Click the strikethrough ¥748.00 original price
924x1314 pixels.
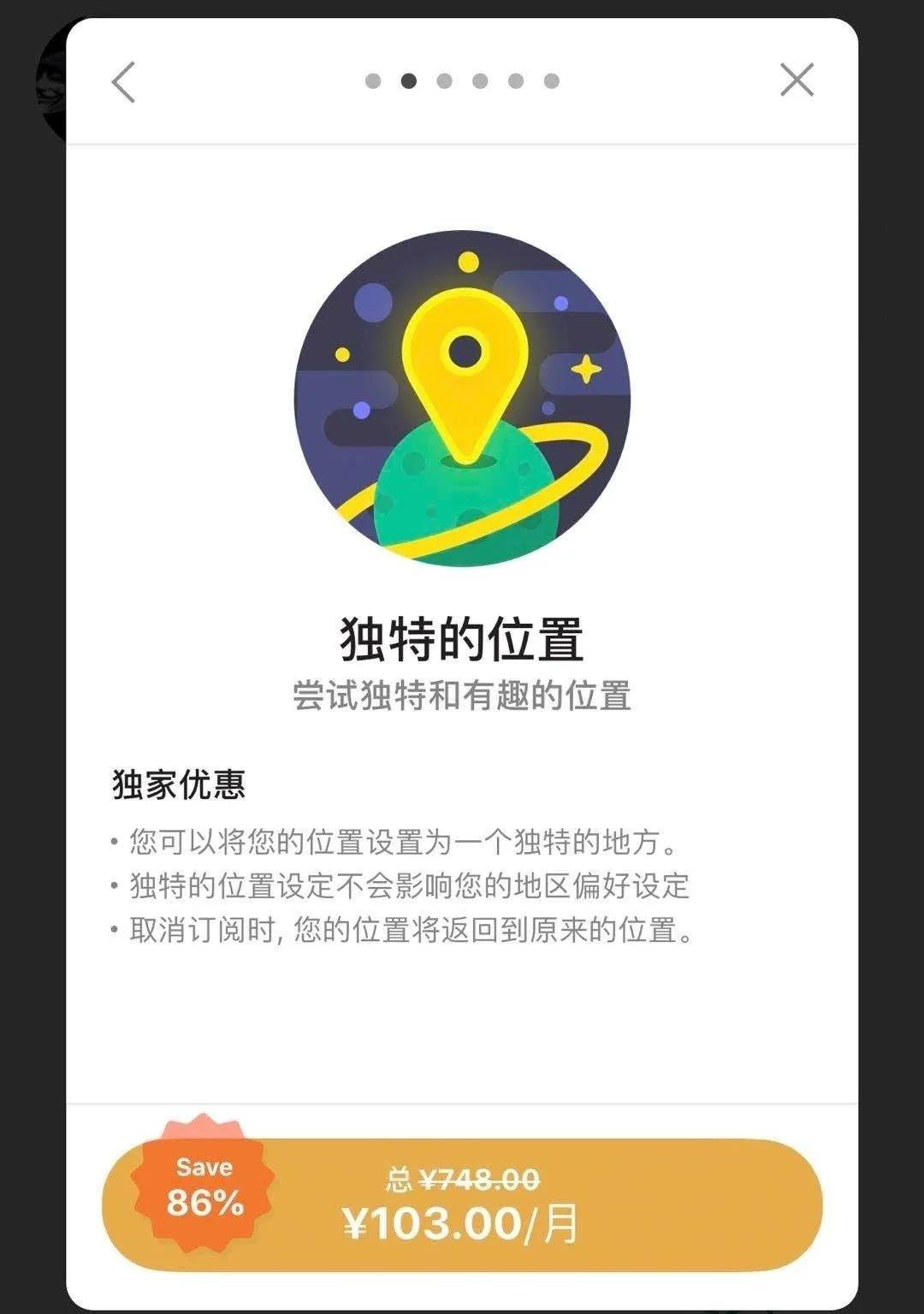click(x=477, y=1180)
